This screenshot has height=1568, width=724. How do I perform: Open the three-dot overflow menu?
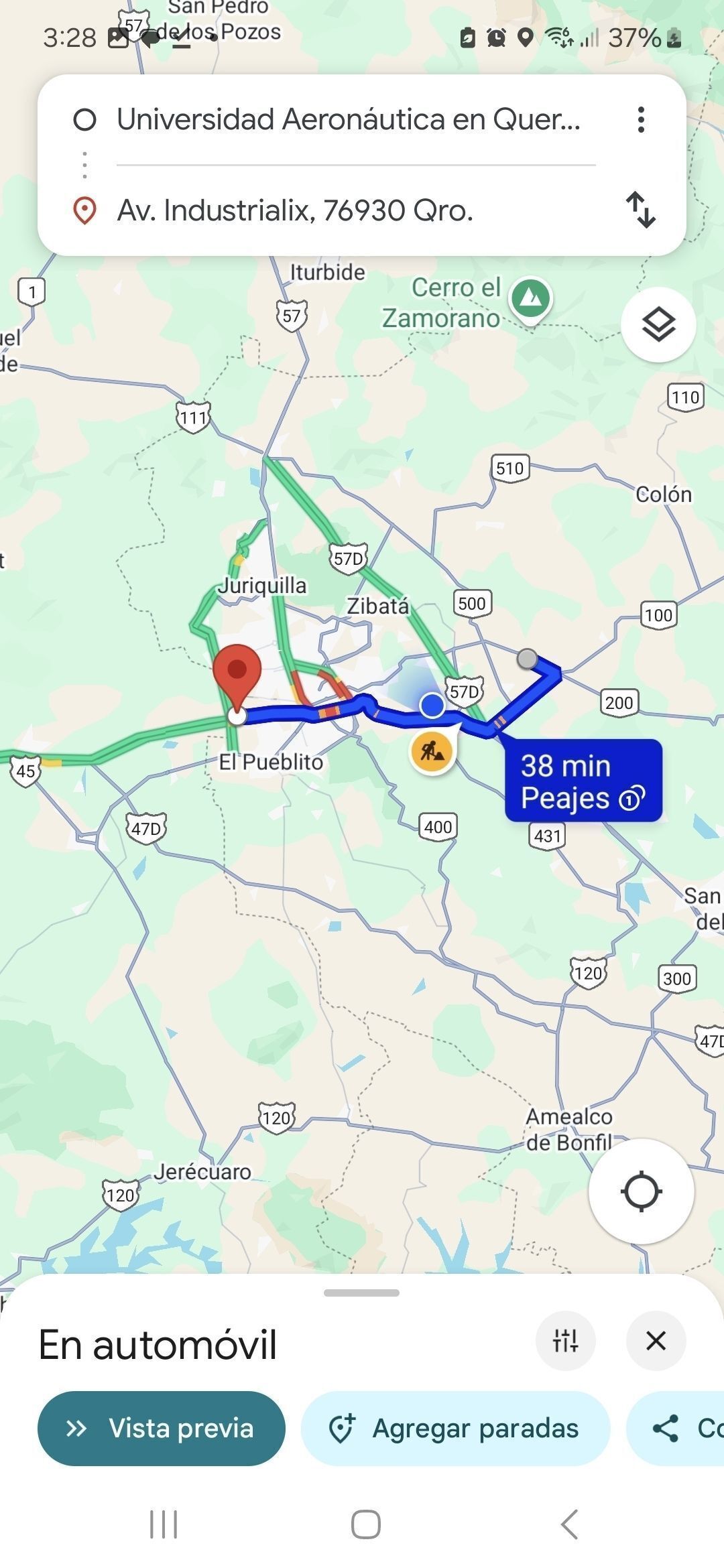(641, 120)
